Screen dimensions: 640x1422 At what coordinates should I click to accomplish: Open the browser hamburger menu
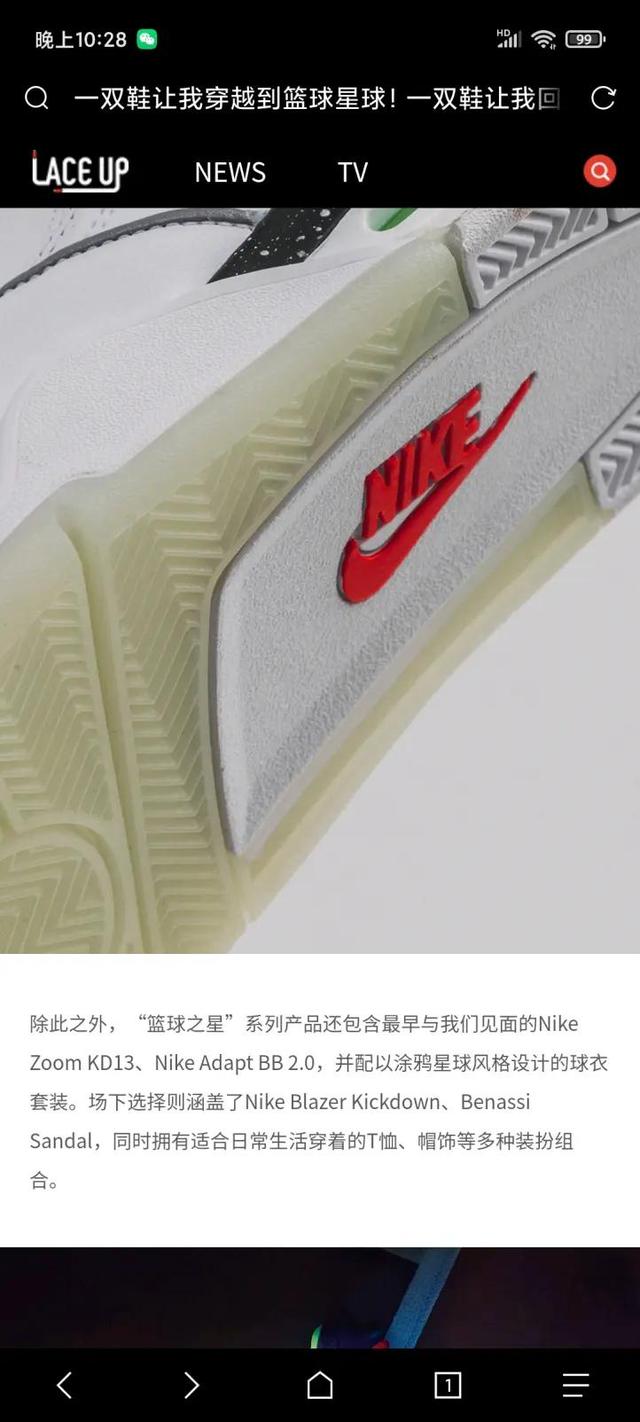[x=576, y=1385]
